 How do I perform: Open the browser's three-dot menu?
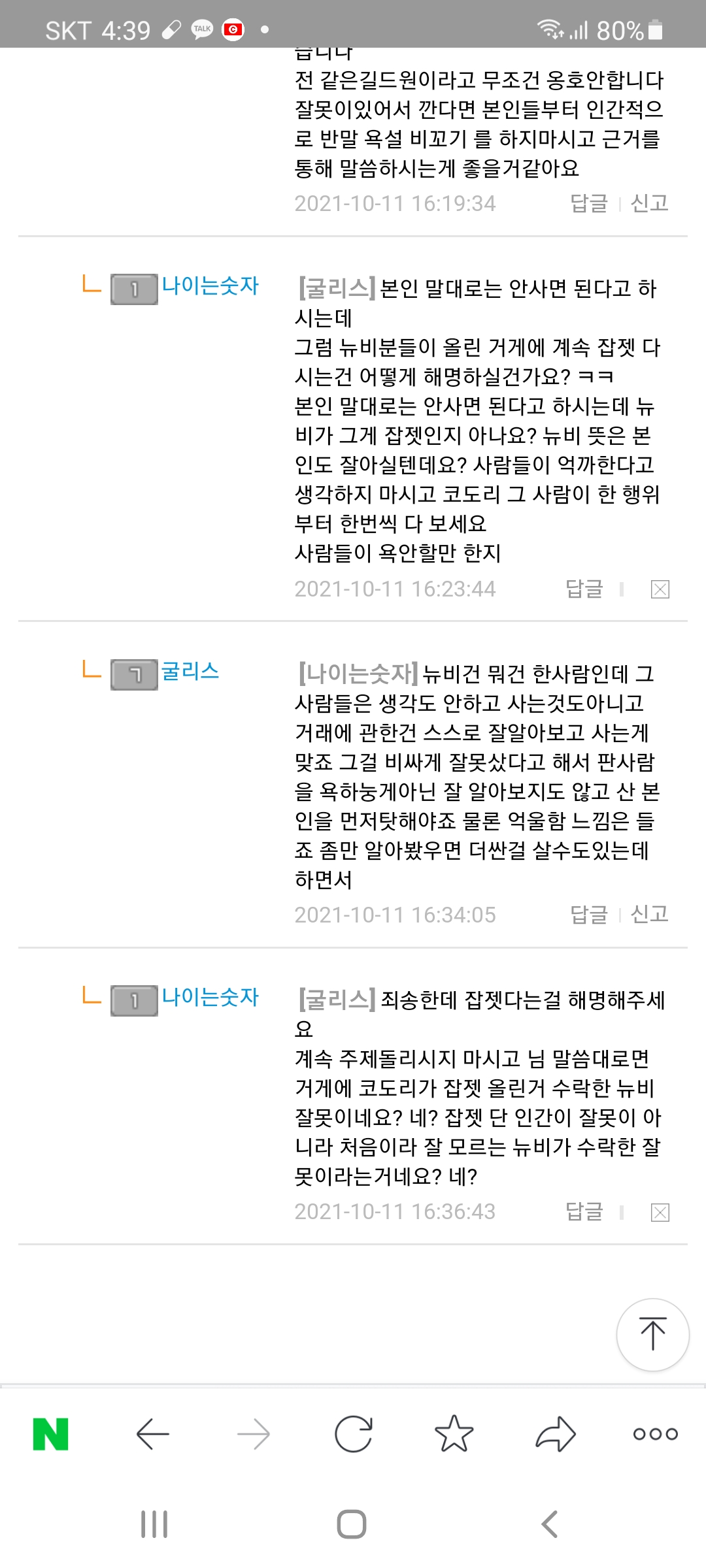[x=655, y=1434]
